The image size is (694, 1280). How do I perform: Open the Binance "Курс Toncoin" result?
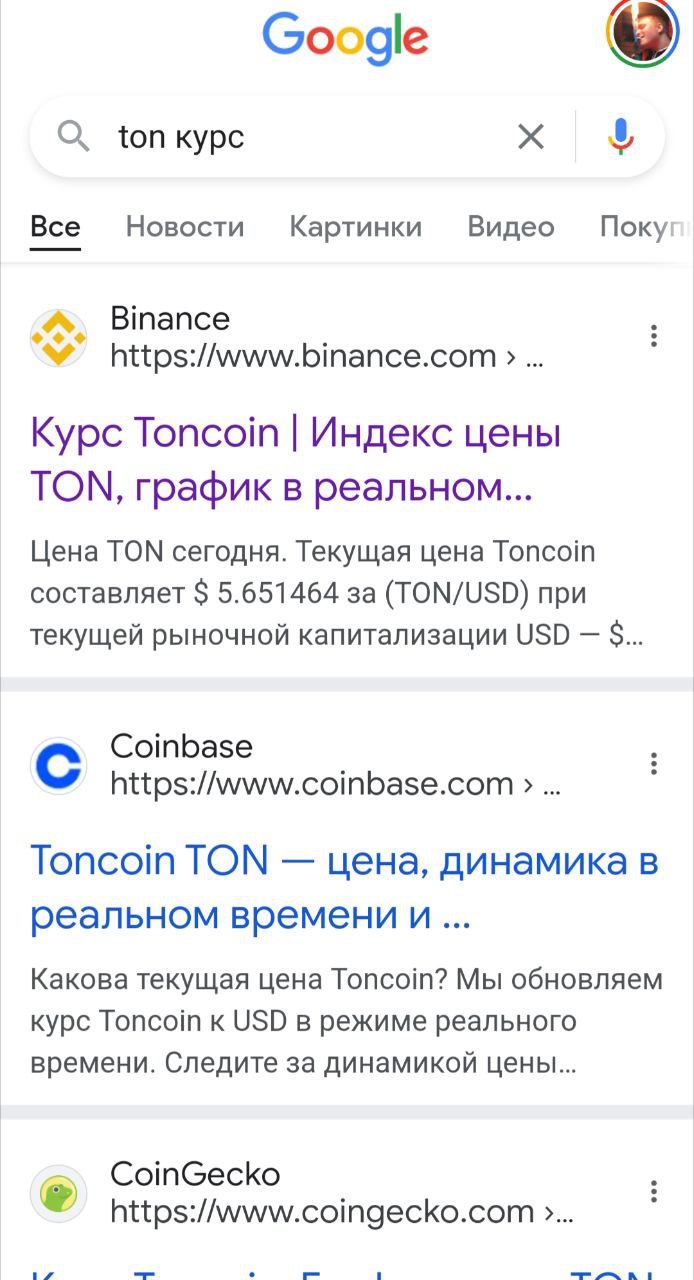coord(295,460)
